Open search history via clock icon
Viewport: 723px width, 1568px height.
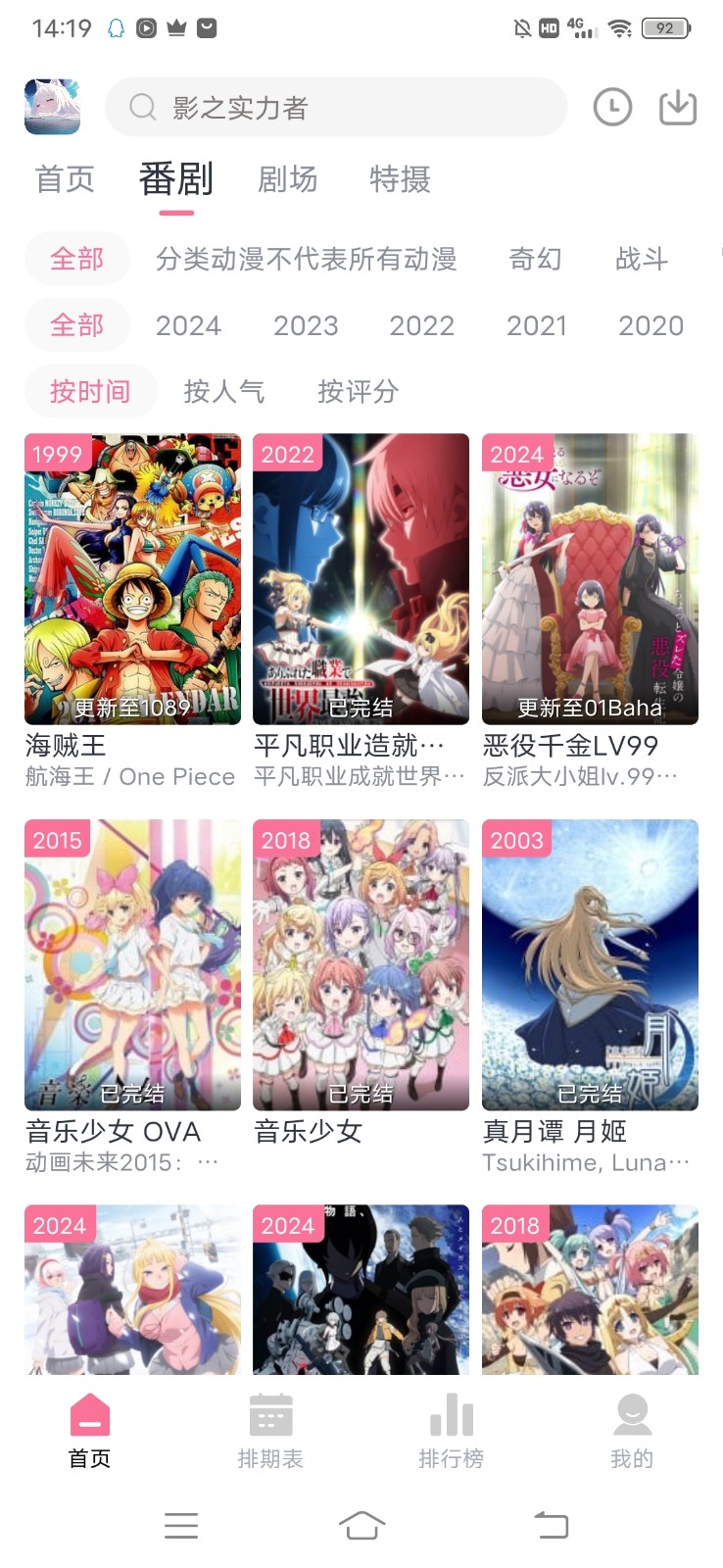(x=611, y=107)
